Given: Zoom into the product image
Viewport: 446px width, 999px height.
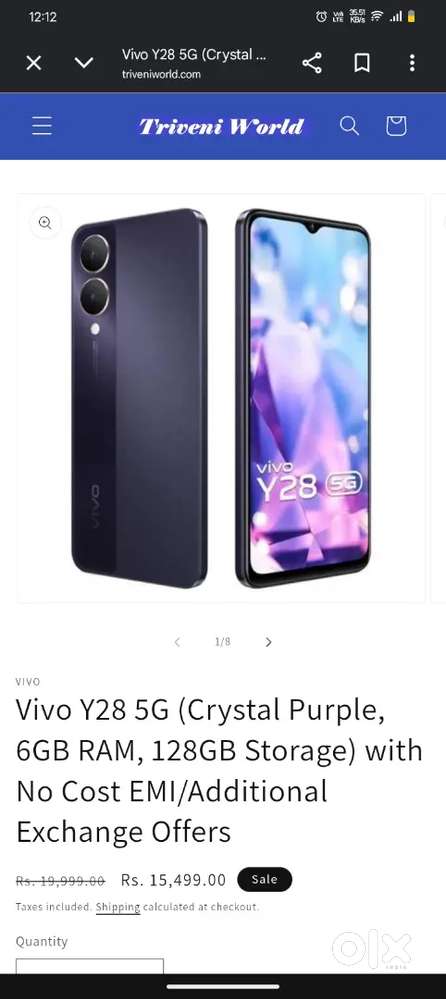Looking at the screenshot, I should (45, 222).
